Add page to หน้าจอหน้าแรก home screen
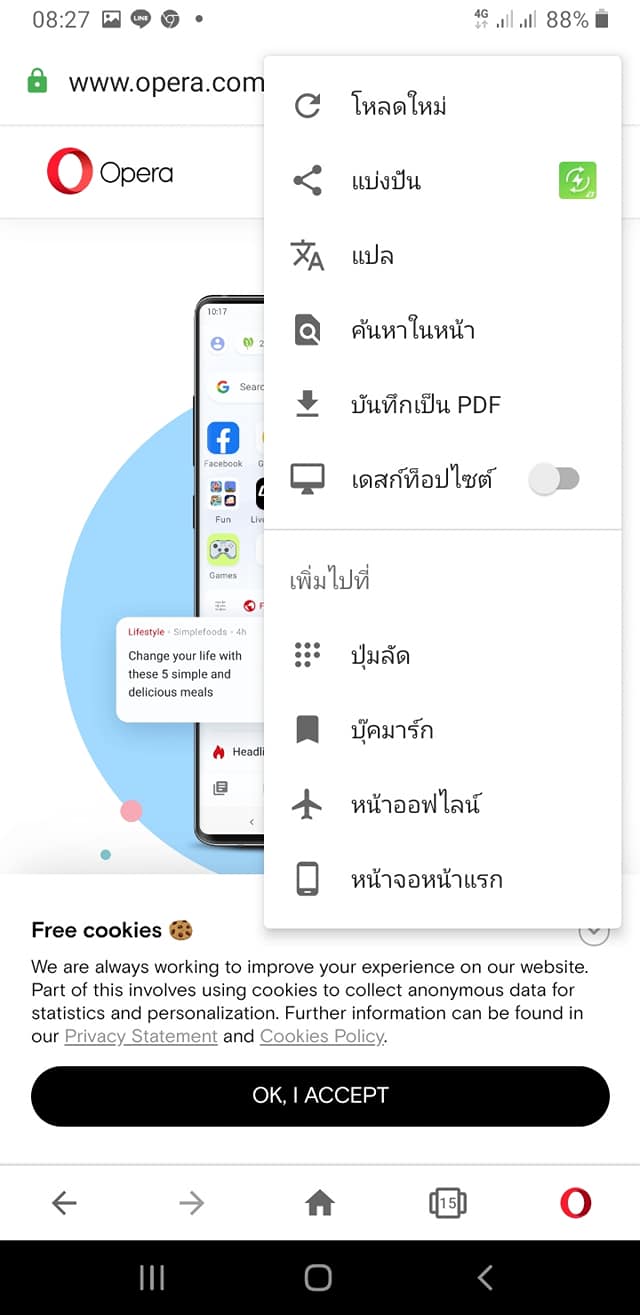This screenshot has height=1315, width=640. [426, 880]
